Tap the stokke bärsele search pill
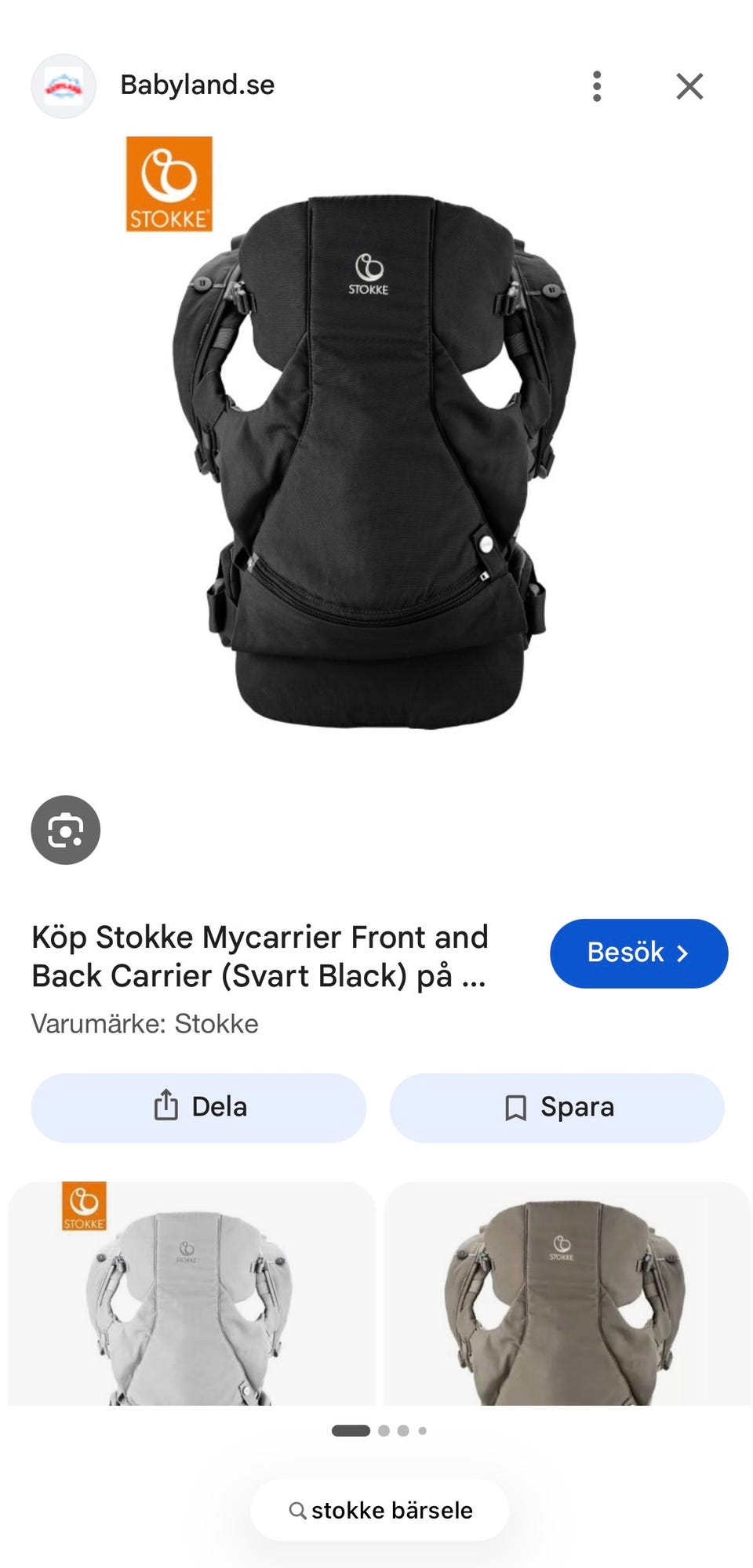The height and width of the screenshot is (1568, 753). click(x=380, y=1510)
